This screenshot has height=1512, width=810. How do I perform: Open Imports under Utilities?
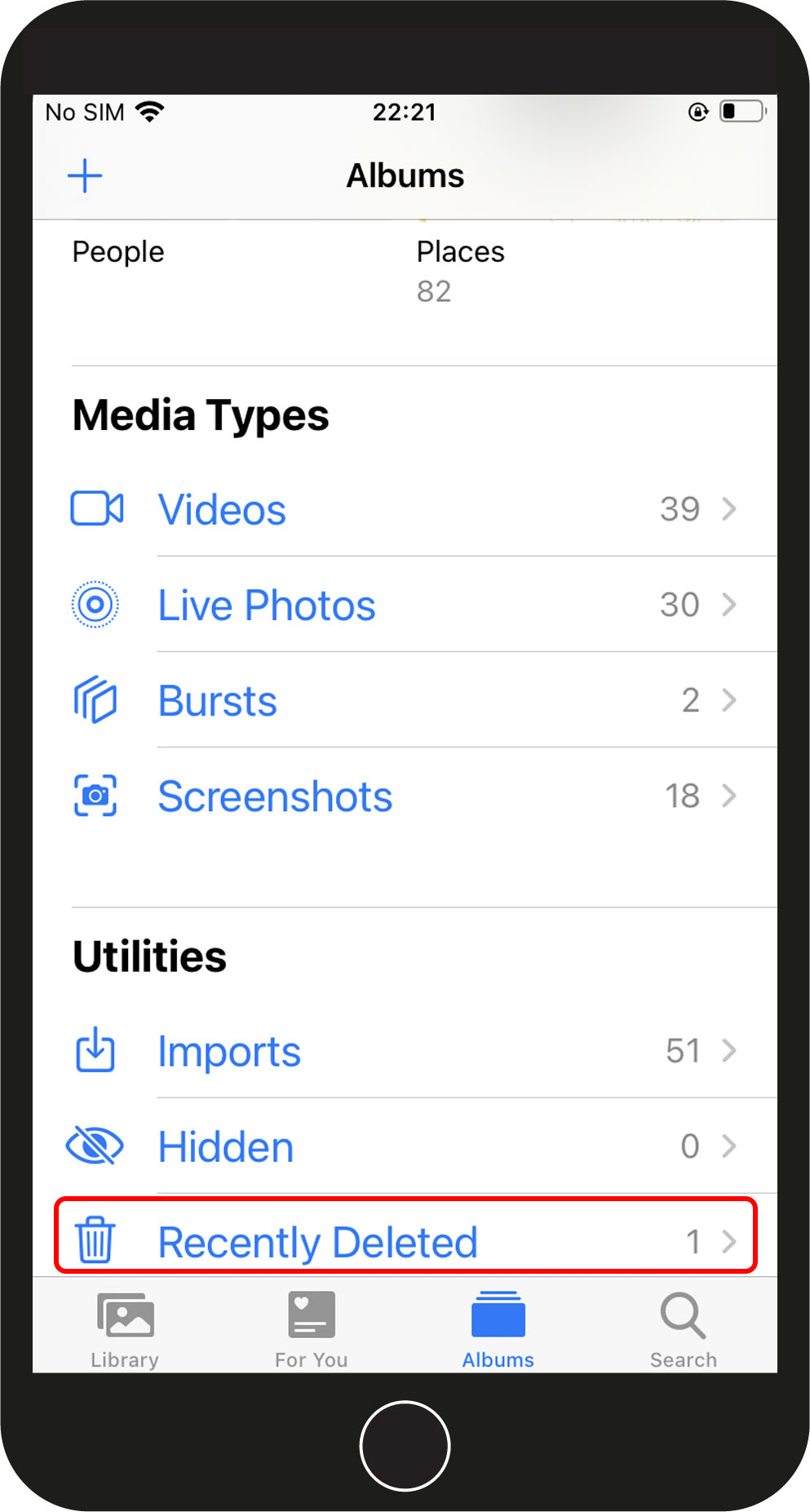[x=405, y=1051]
